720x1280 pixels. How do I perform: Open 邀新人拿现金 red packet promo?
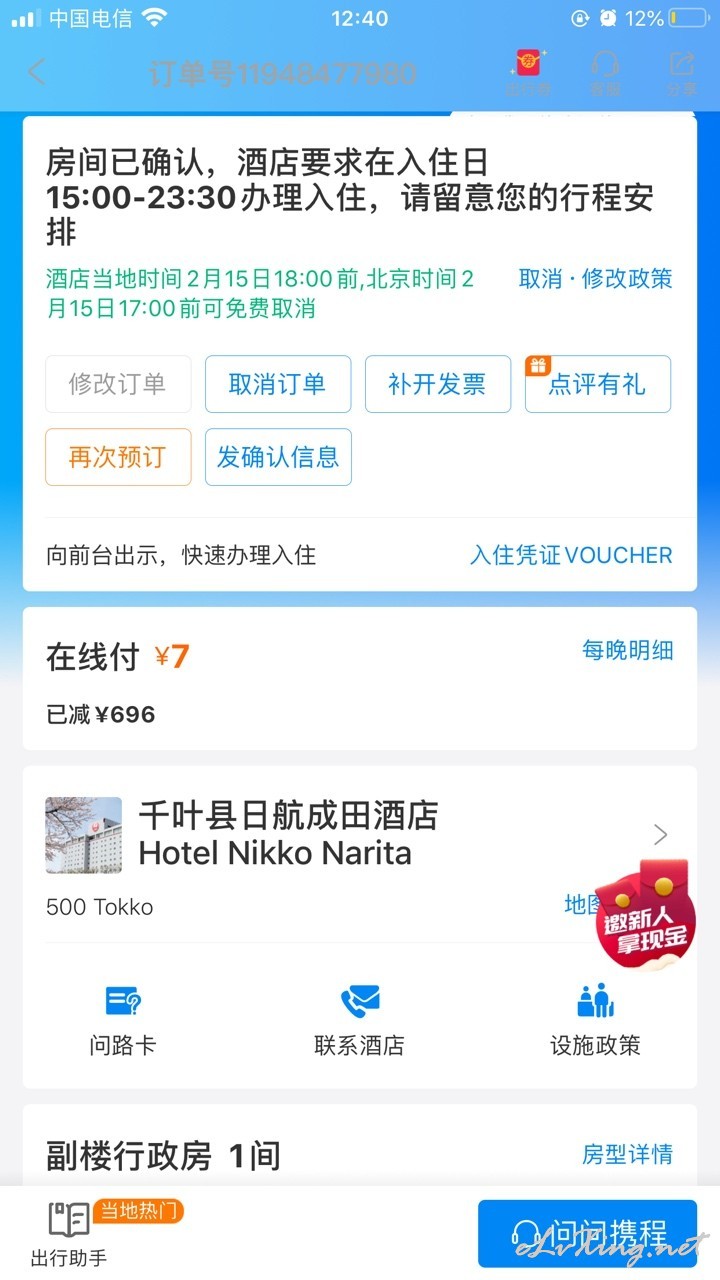(645, 909)
